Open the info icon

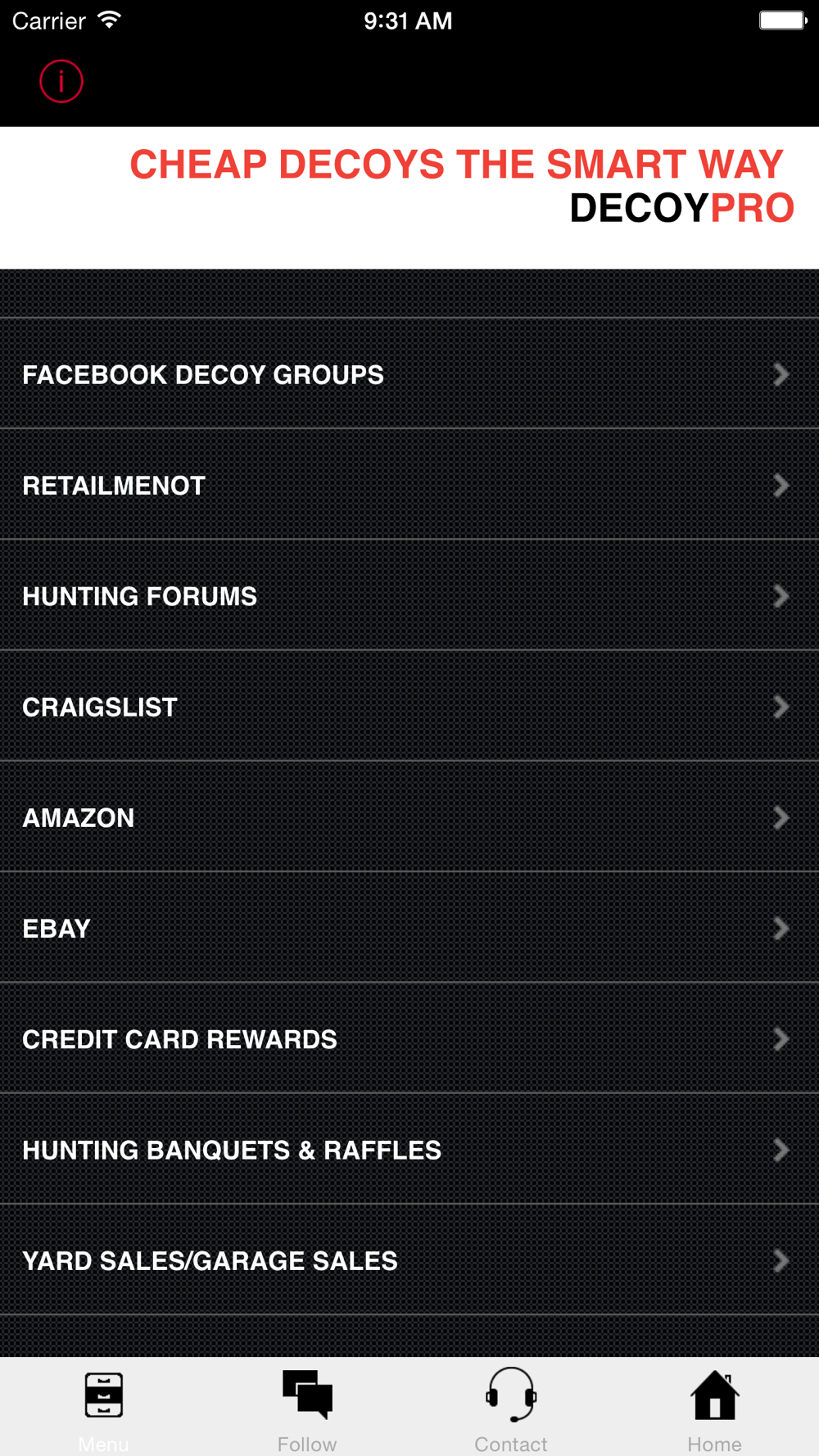click(x=61, y=82)
